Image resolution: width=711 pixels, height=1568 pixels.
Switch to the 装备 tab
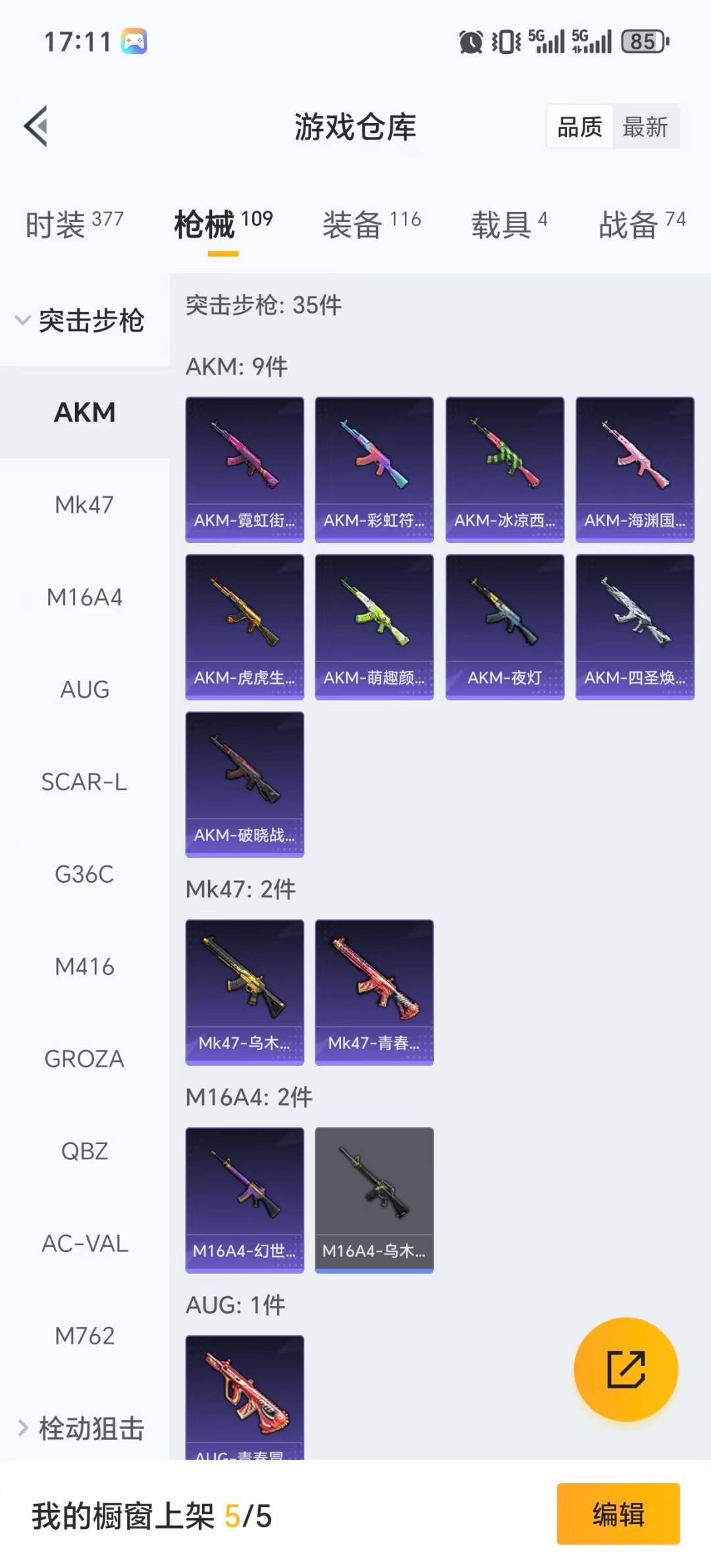click(x=371, y=224)
